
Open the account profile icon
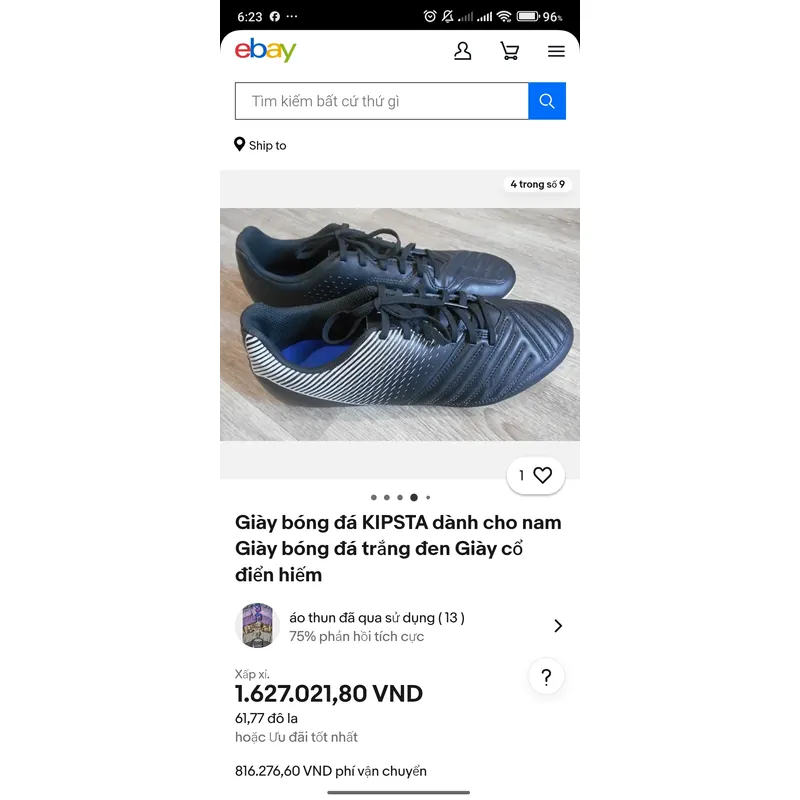(x=462, y=51)
